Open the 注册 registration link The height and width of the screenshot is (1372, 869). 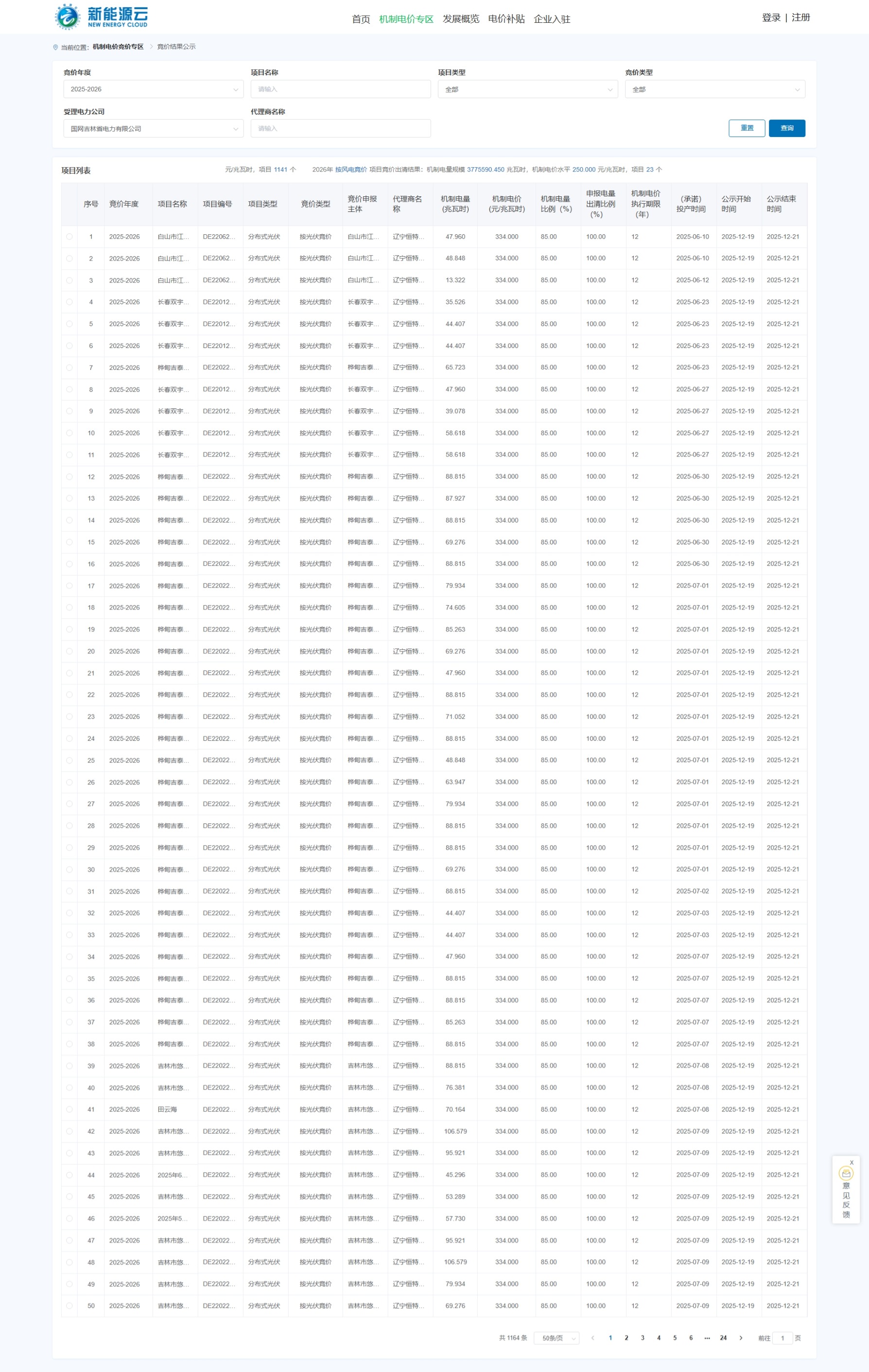tap(800, 17)
